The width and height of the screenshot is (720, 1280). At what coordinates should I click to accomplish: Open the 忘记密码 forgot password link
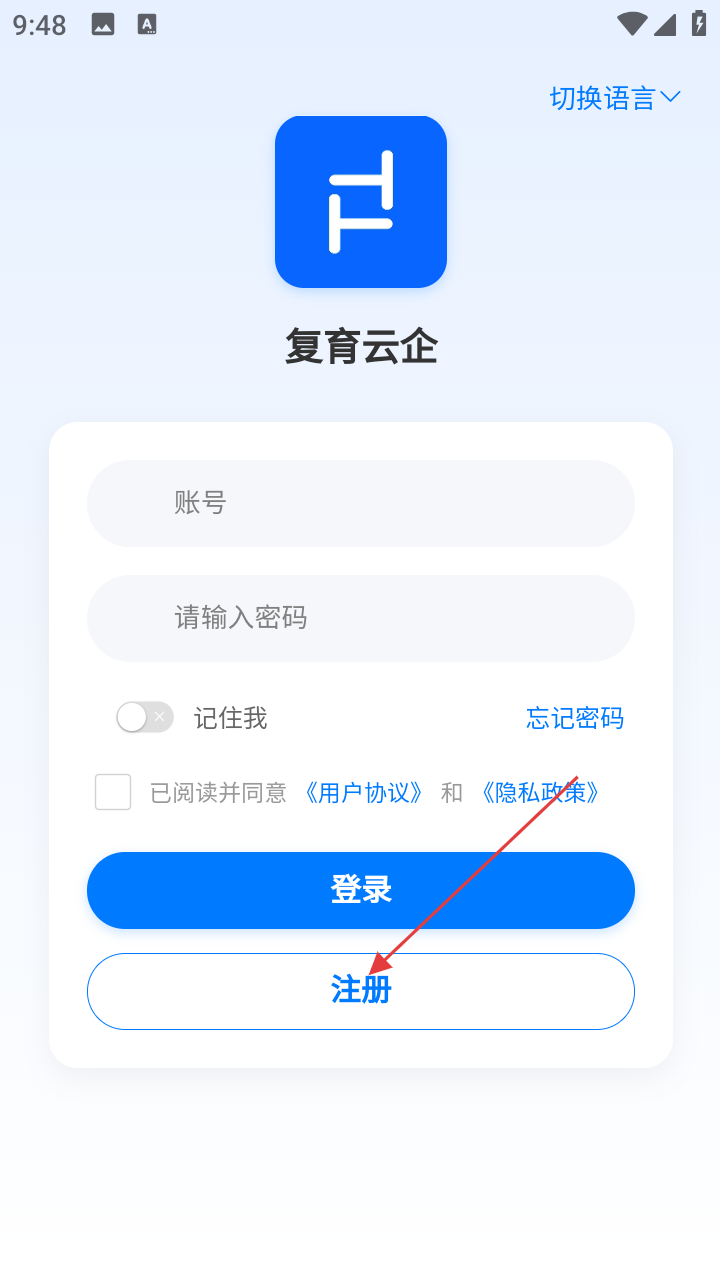point(575,718)
